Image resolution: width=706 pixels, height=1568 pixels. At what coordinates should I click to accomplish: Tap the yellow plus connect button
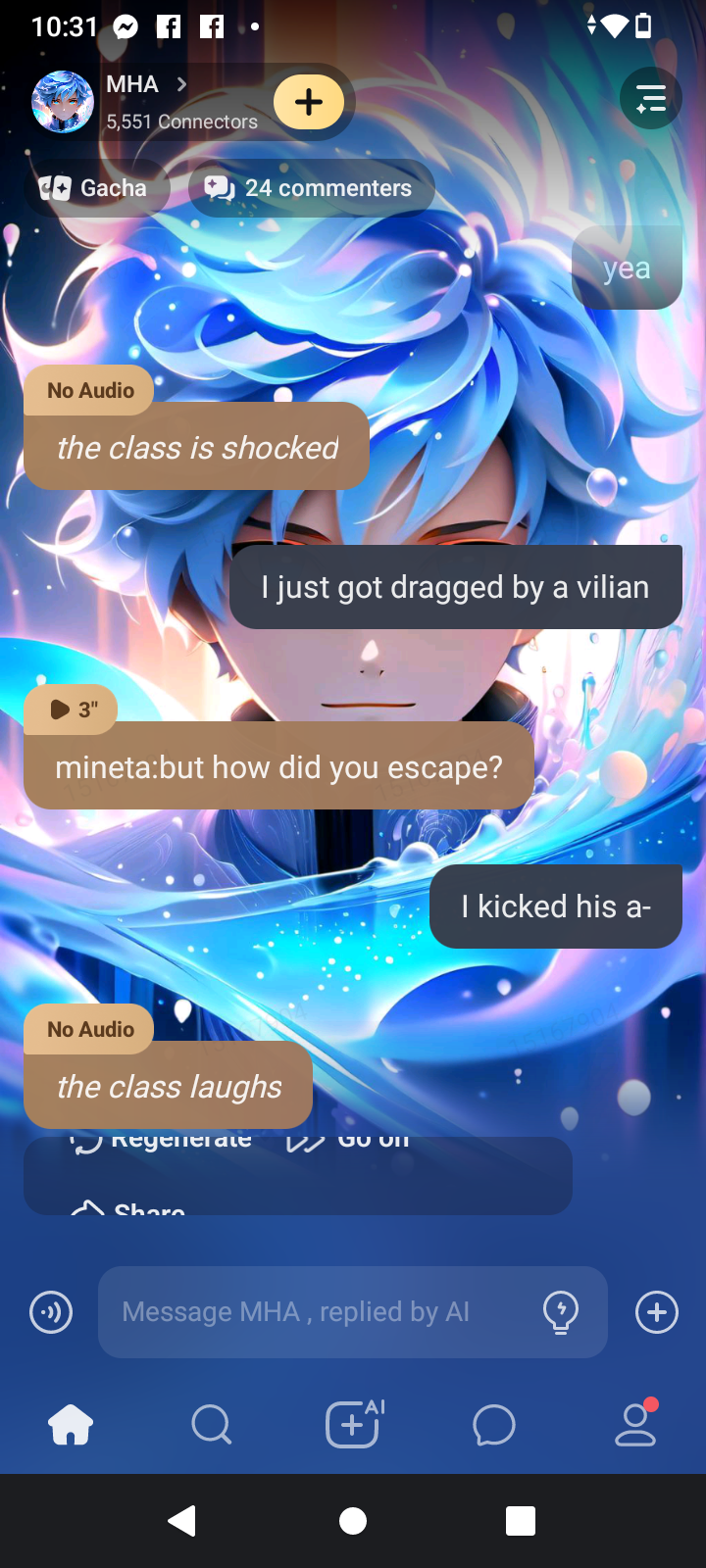[x=309, y=102]
